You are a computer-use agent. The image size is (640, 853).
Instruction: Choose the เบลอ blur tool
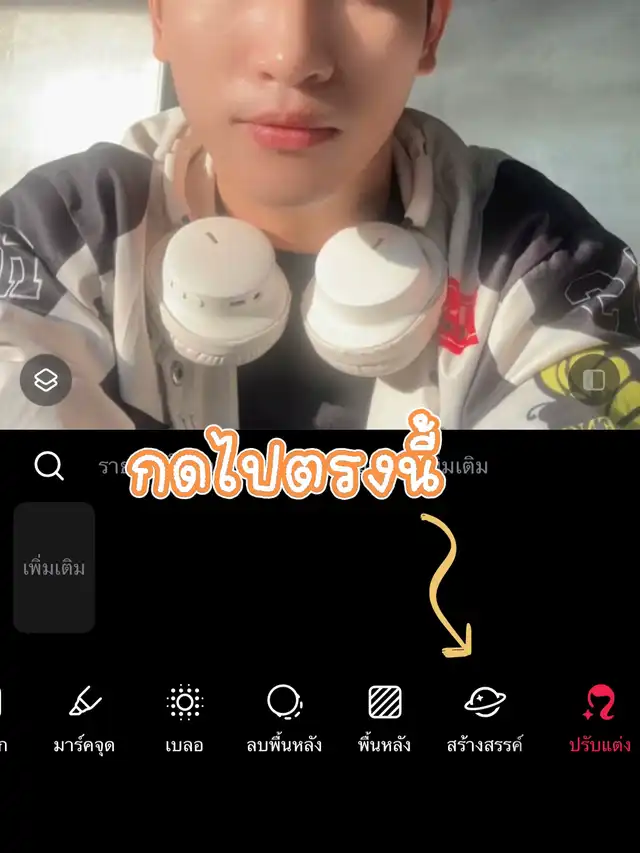[185, 719]
